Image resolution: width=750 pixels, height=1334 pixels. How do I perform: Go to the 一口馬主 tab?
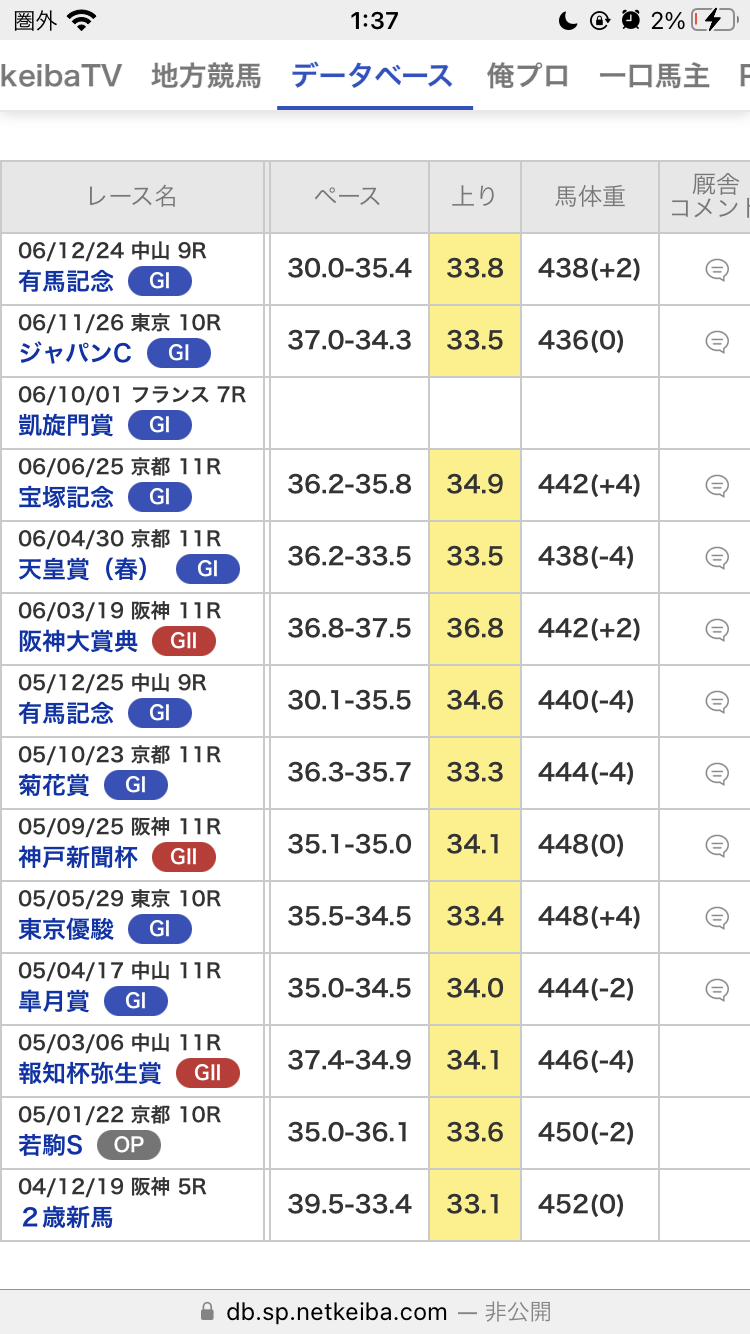(x=654, y=76)
